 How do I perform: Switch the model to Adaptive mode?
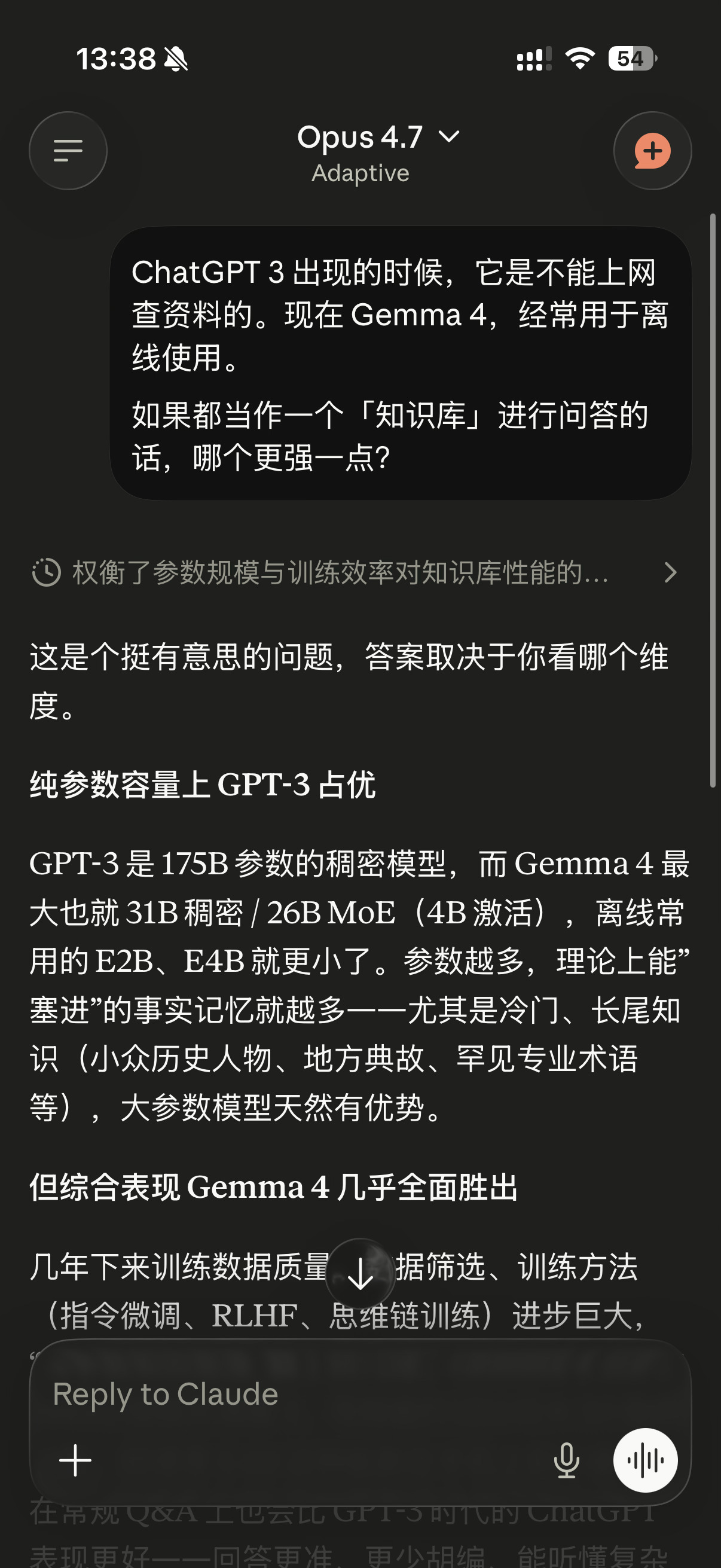(x=360, y=173)
